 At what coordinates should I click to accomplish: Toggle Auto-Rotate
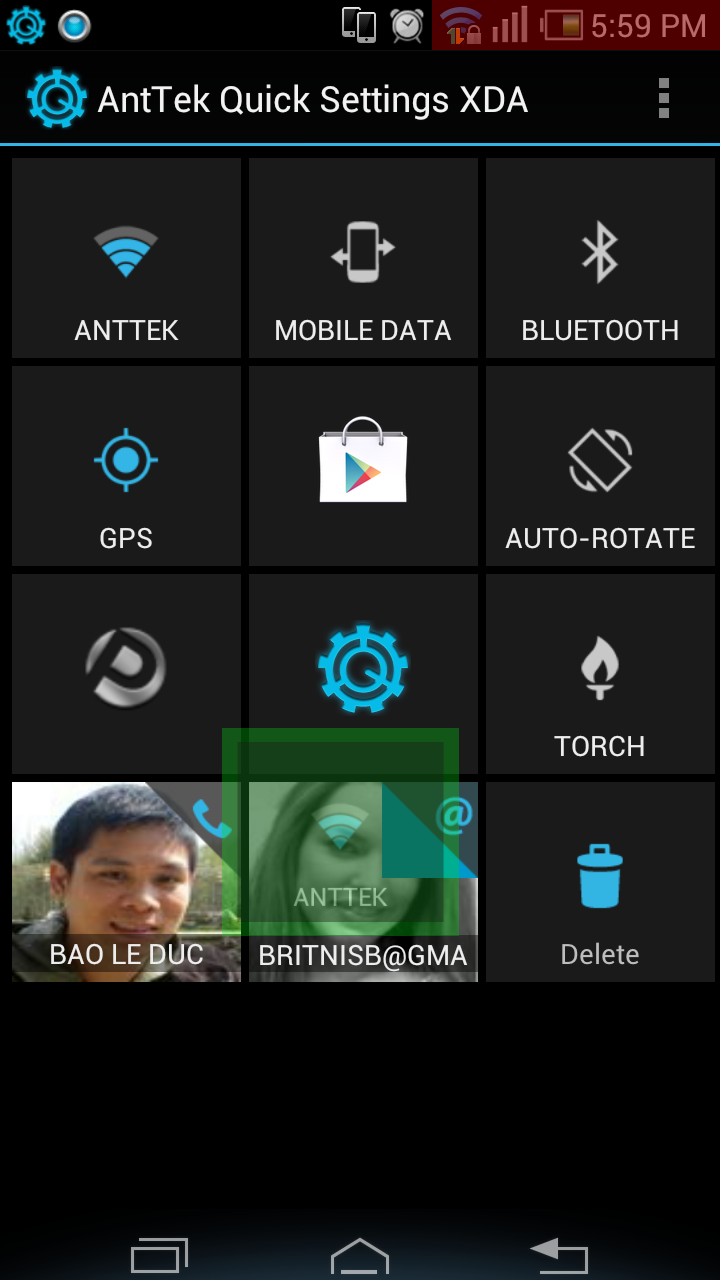(x=599, y=465)
